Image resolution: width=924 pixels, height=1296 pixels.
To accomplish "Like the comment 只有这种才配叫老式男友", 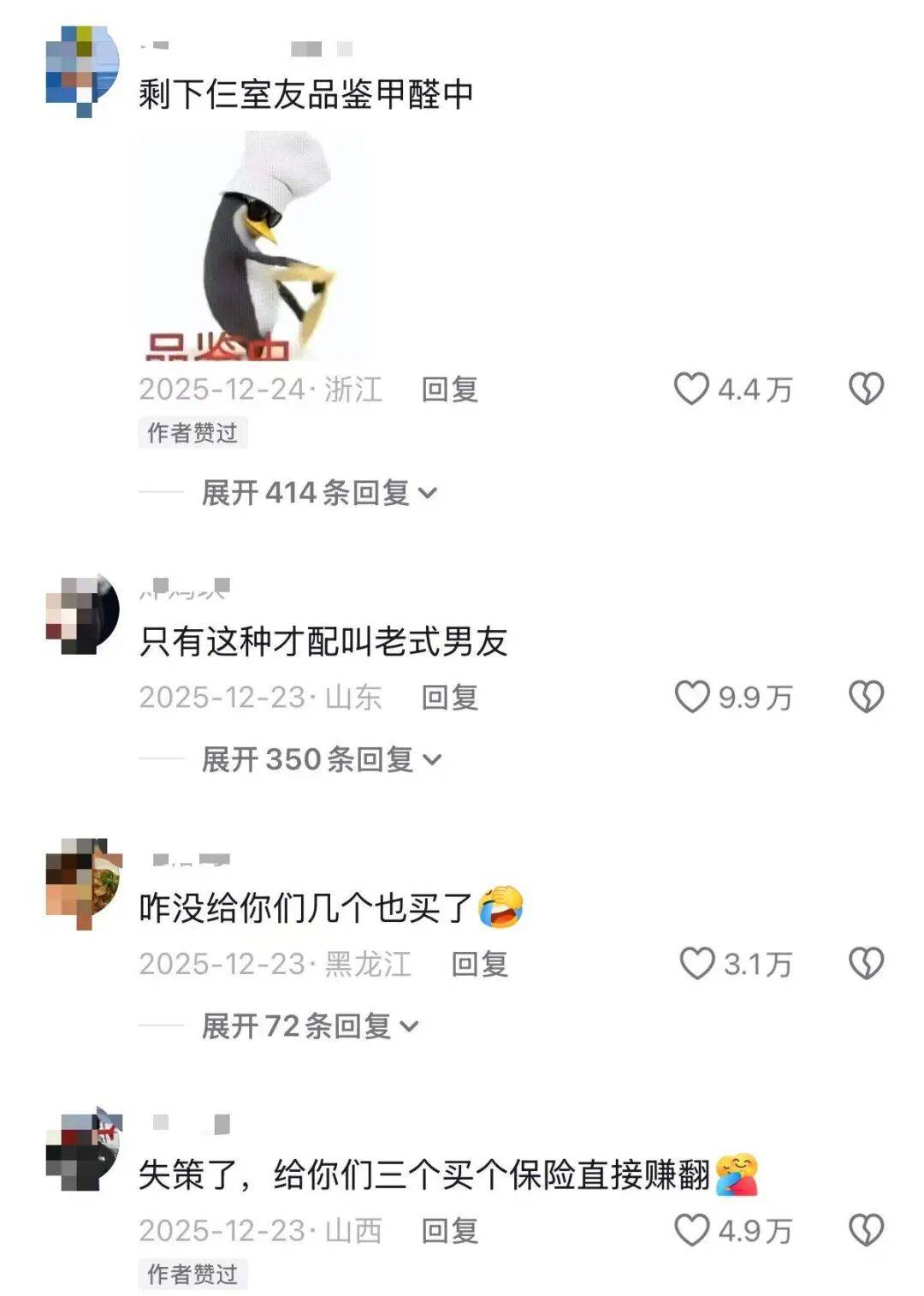I will (x=691, y=697).
